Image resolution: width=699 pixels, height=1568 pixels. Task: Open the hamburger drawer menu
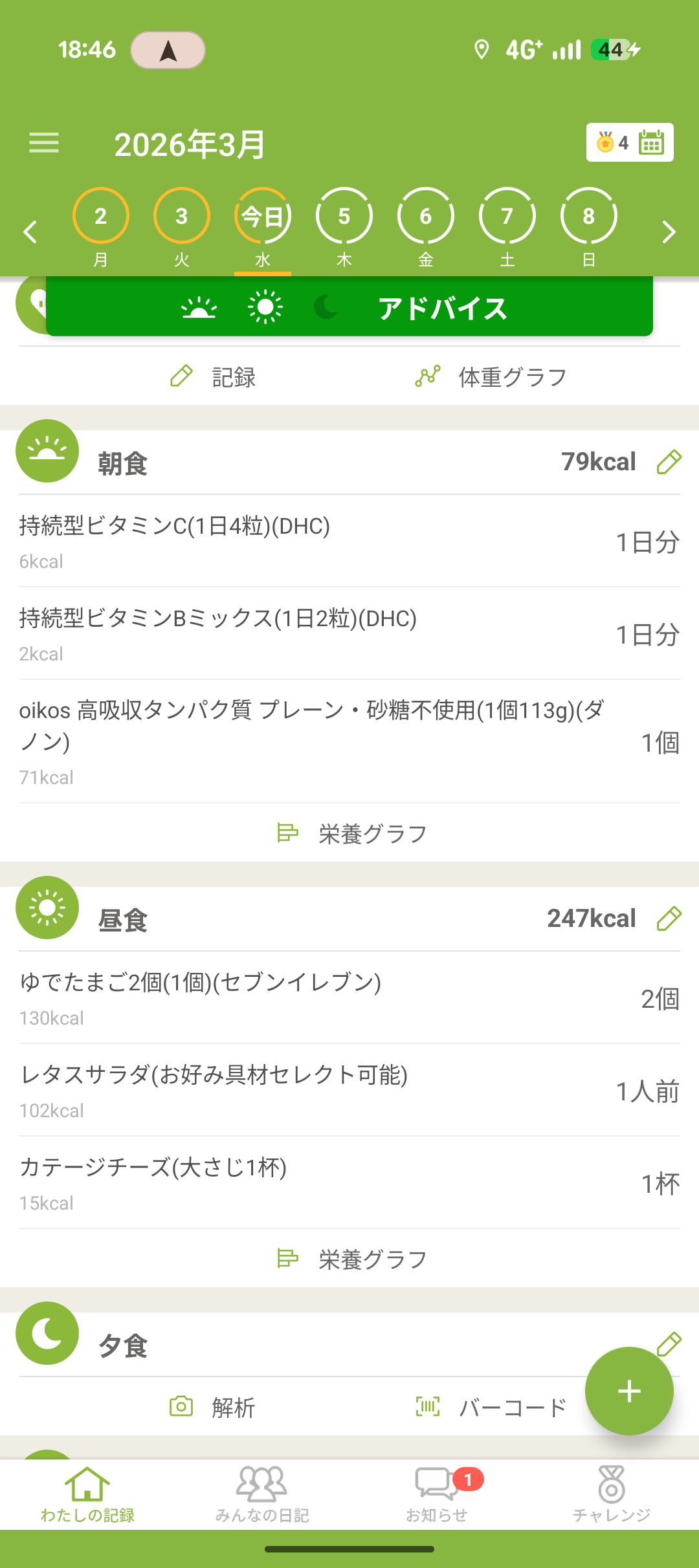point(44,143)
